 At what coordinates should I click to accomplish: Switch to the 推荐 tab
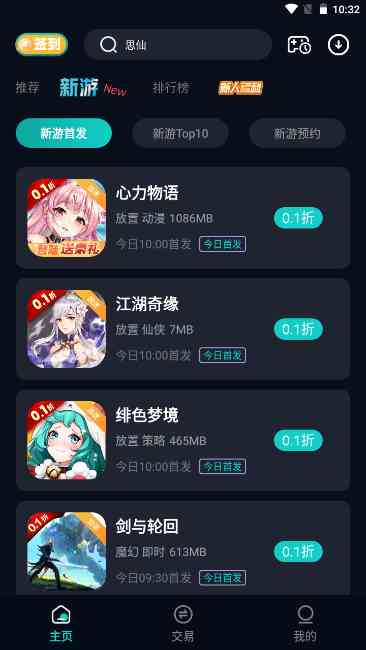[28, 88]
